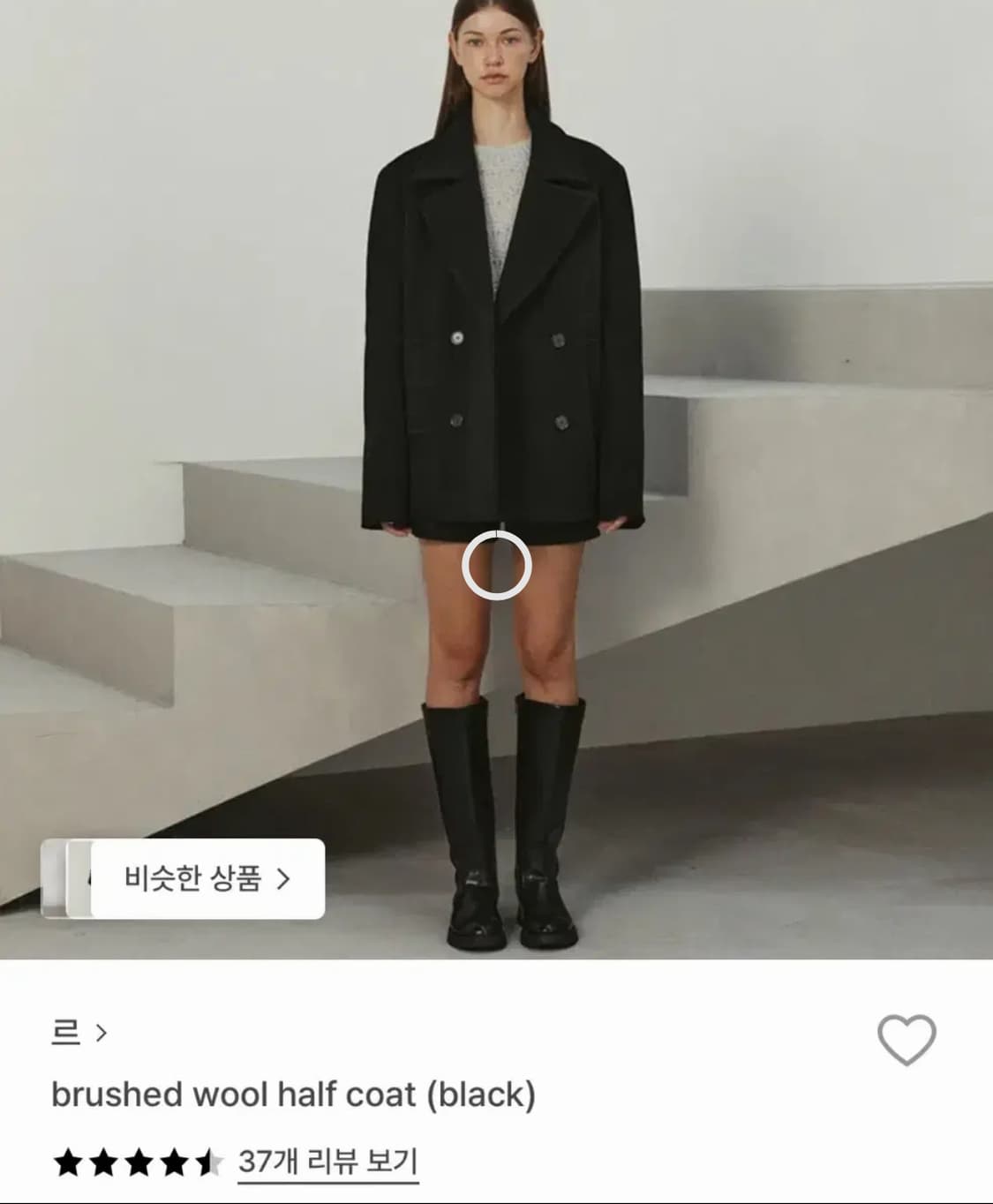Select the first rating star
This screenshot has height=1204, width=993.
(67, 1163)
